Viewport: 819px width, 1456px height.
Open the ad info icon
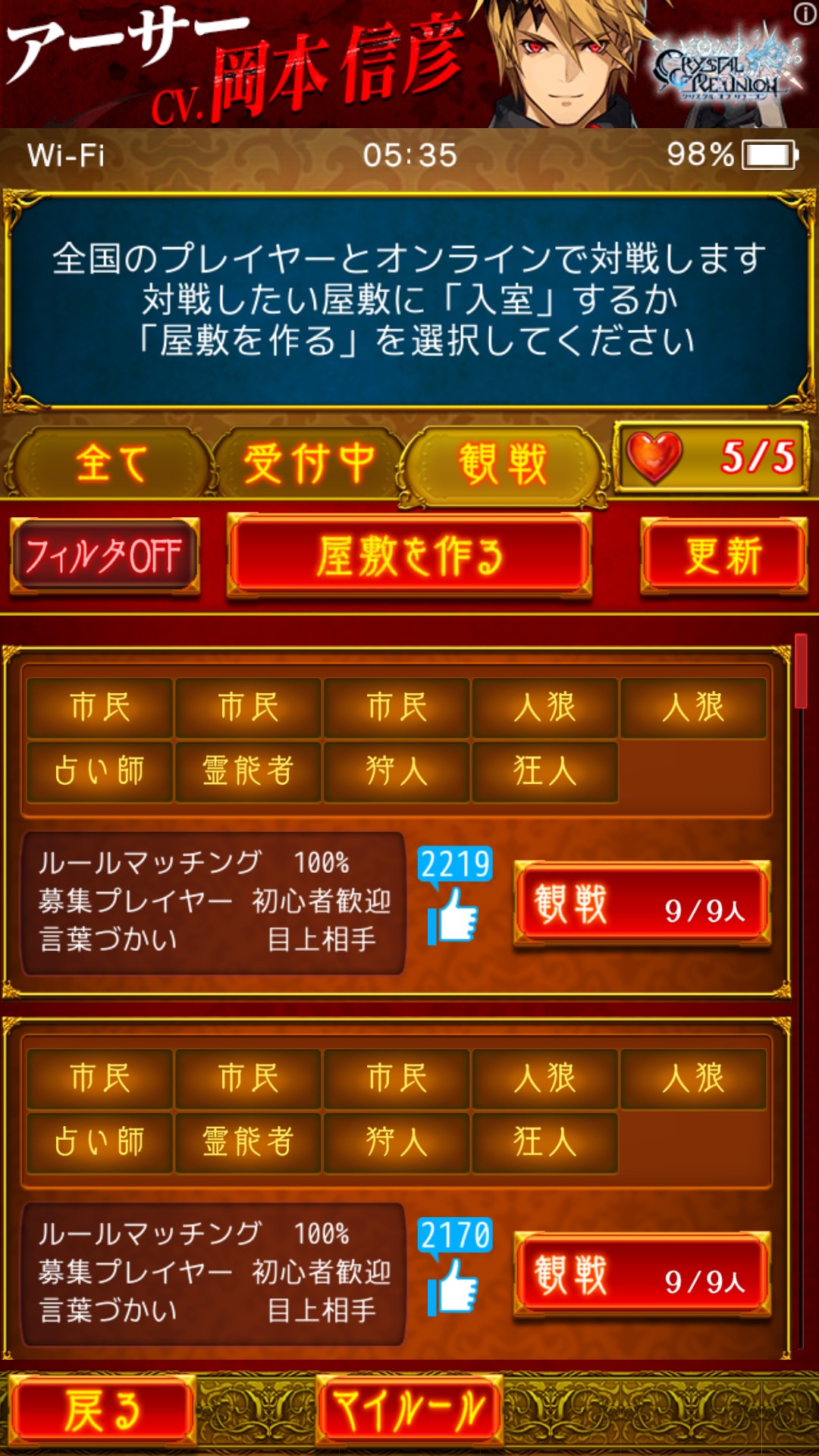(x=805, y=14)
